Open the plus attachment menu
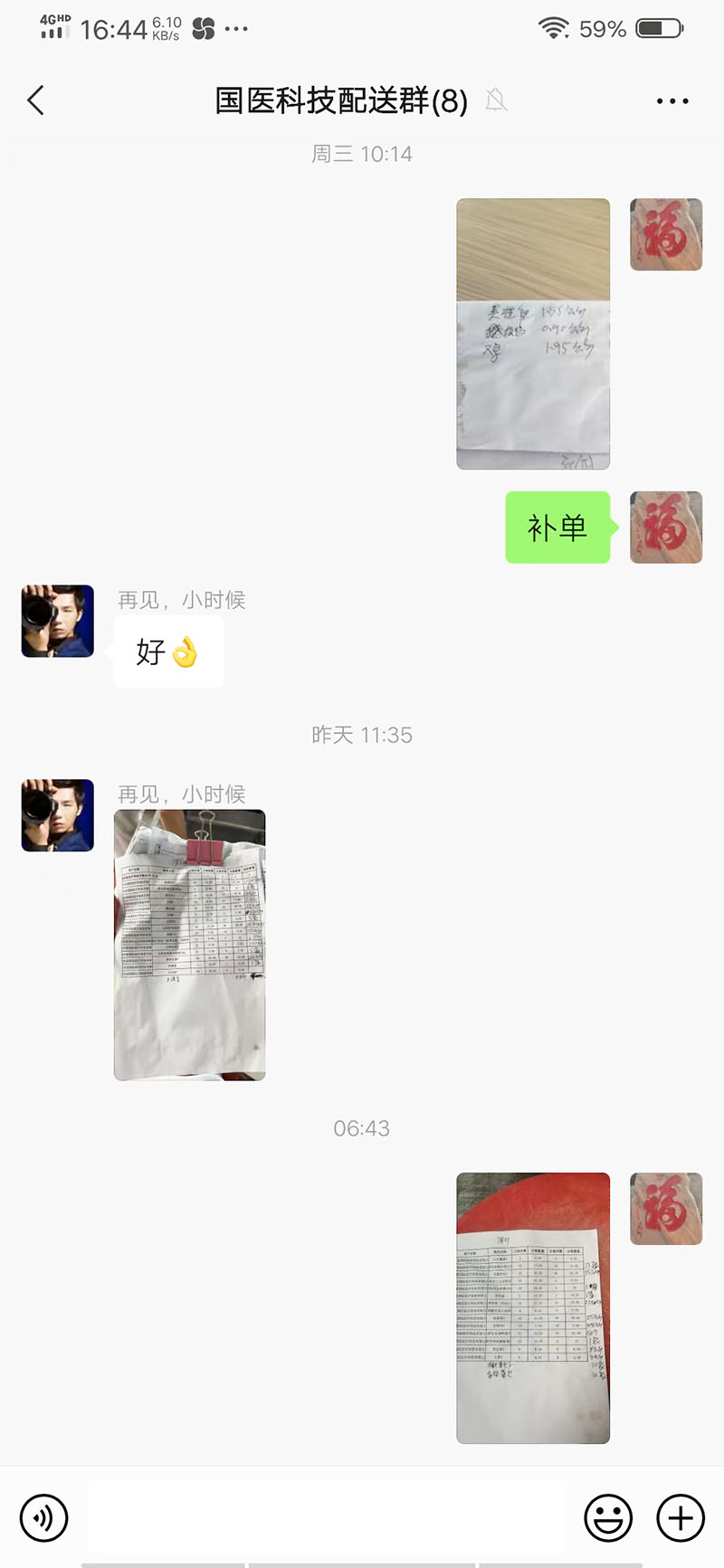This screenshot has height=1568, width=724. 681,1517
